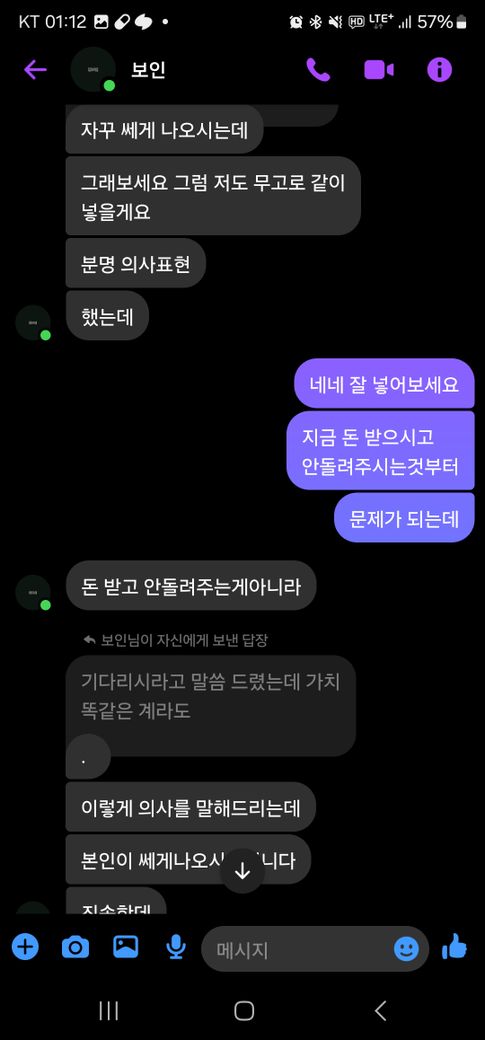Jump to latest messages with down arrow

[x=243, y=871]
